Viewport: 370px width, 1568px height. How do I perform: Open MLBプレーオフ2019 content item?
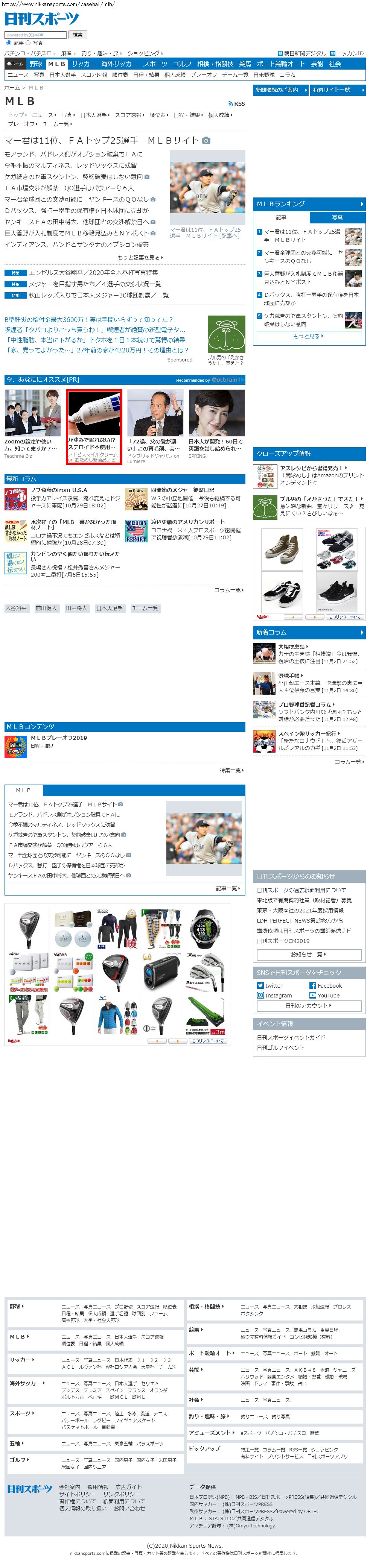[x=58, y=738]
